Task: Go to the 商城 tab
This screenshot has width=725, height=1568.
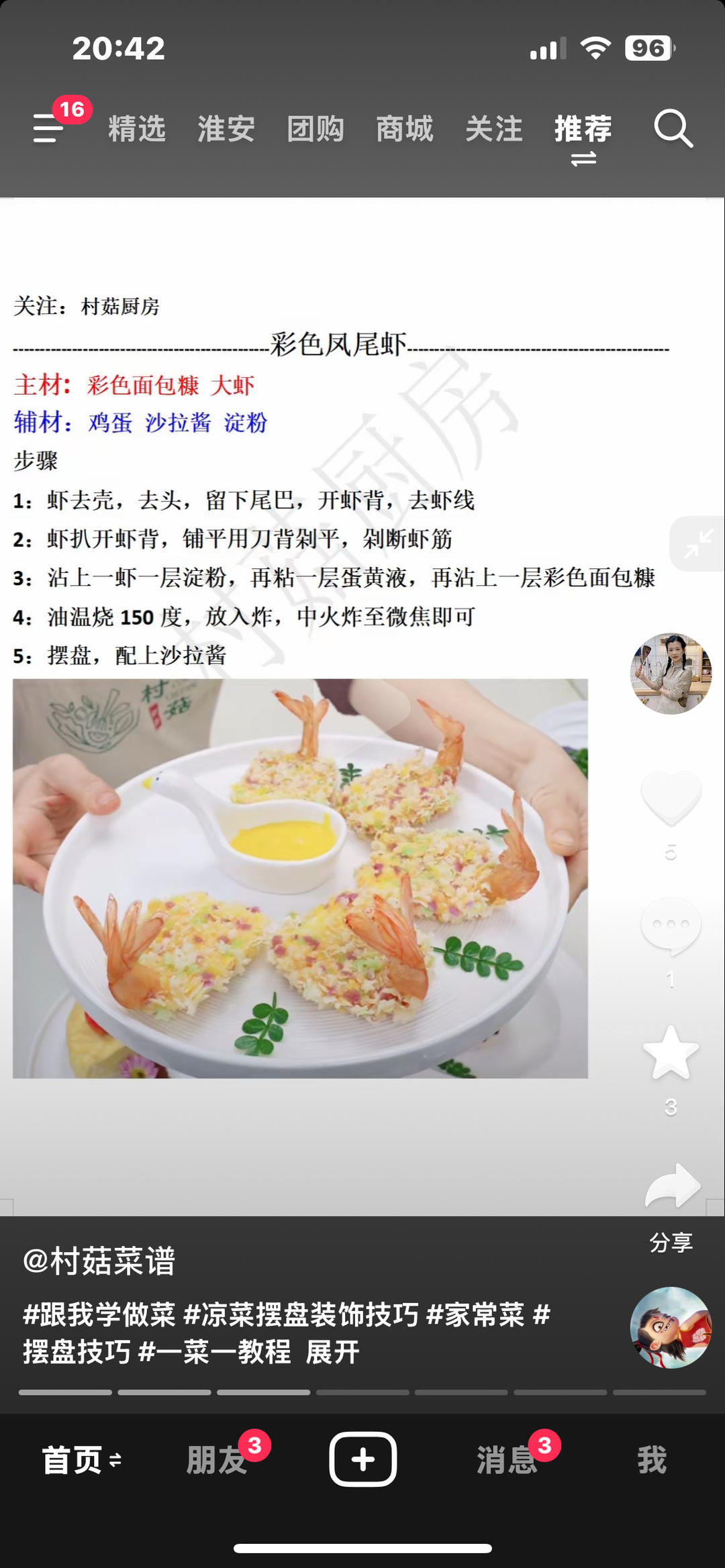Action: [x=405, y=128]
